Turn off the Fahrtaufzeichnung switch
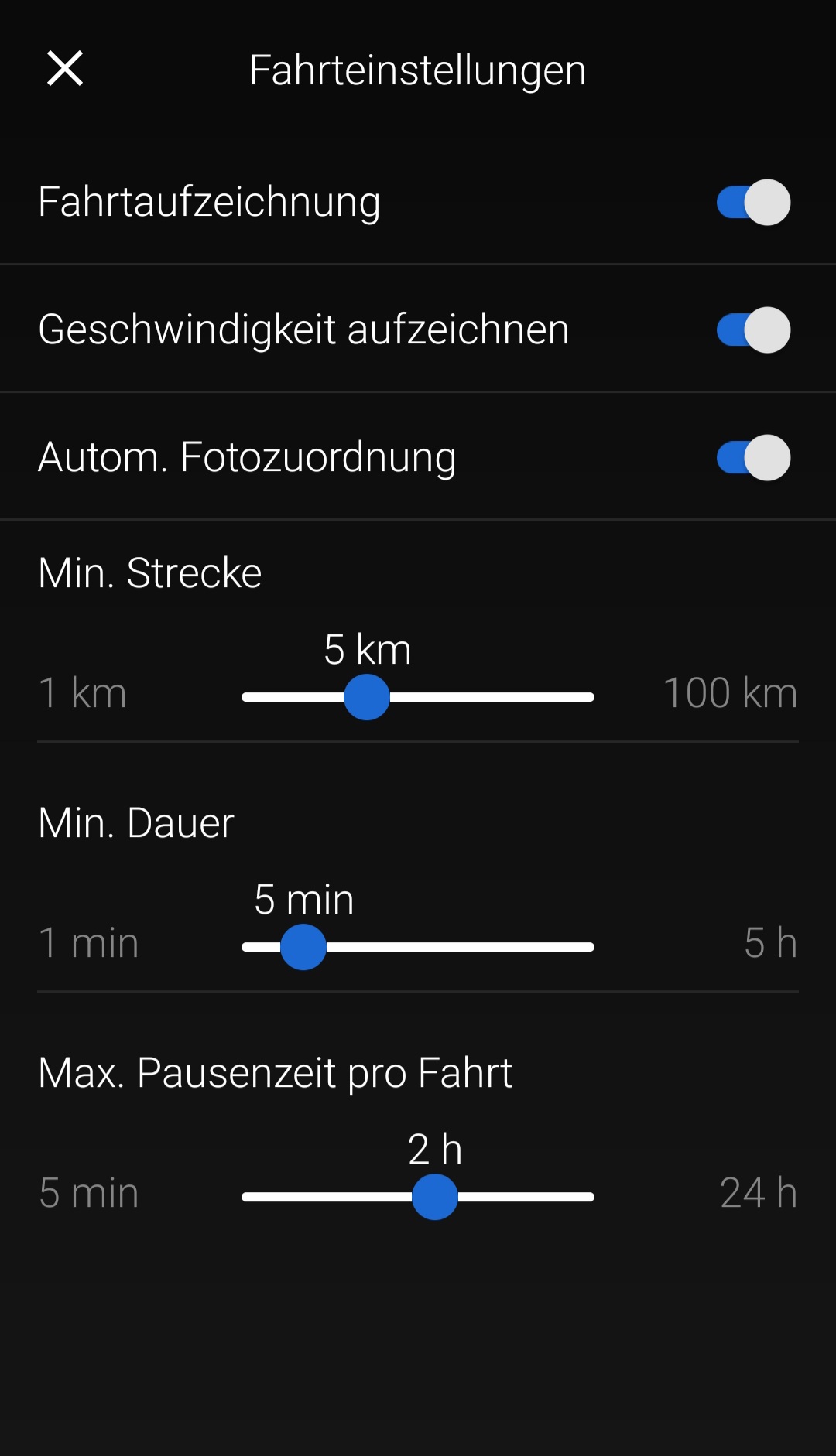 pos(752,203)
